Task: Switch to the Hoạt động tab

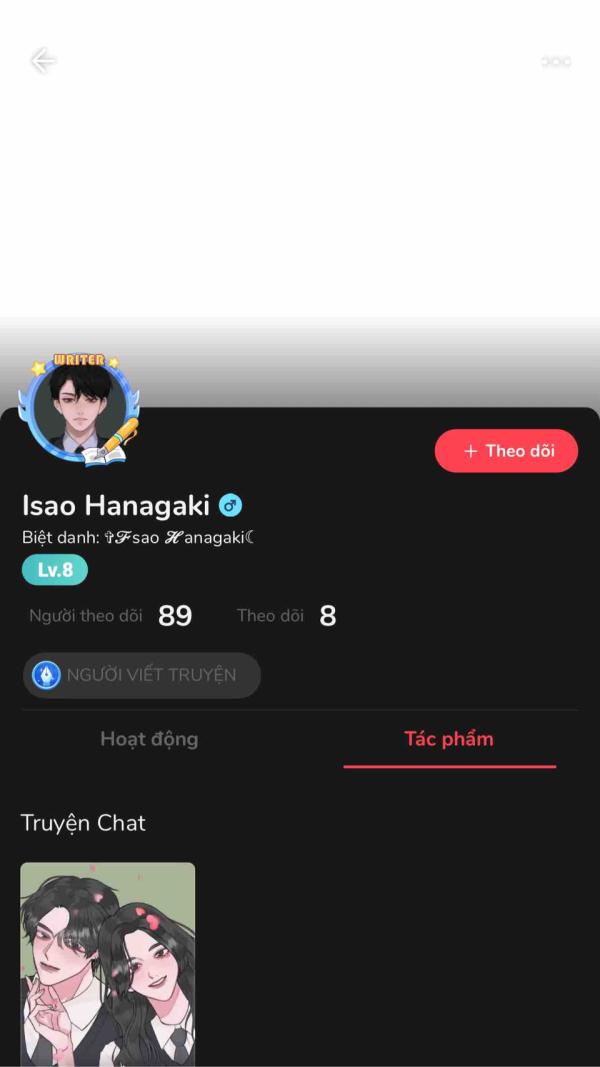Action: tap(149, 739)
